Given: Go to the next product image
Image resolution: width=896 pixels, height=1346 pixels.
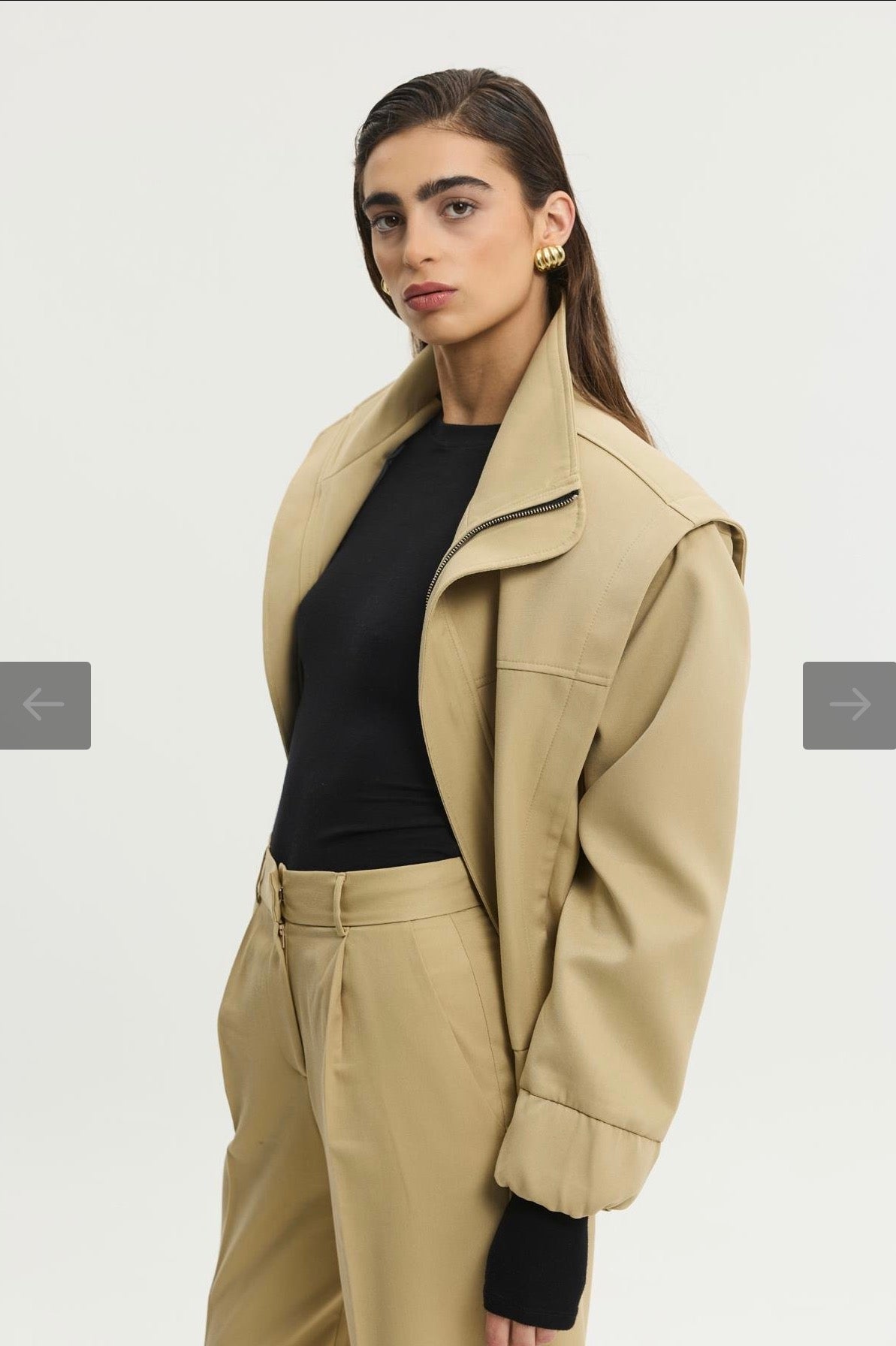Looking at the screenshot, I should tap(849, 705).
